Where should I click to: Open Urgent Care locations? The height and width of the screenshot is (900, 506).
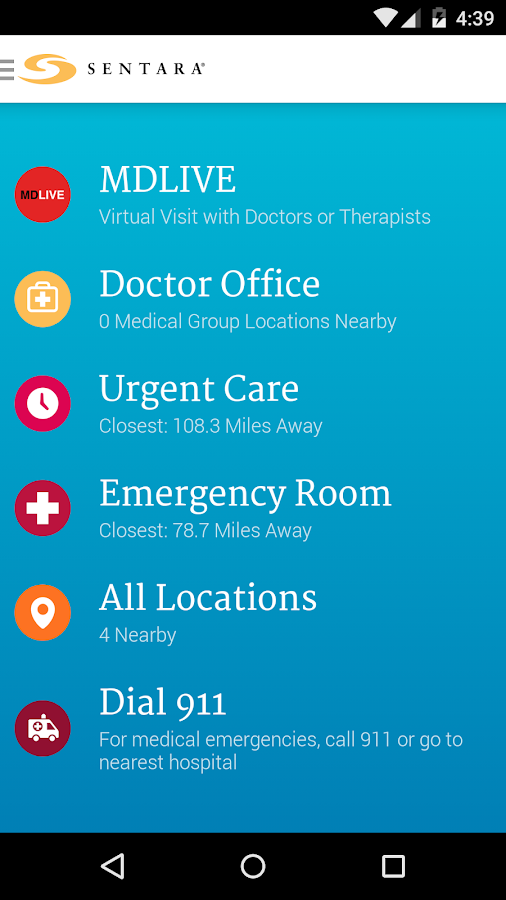(x=253, y=404)
